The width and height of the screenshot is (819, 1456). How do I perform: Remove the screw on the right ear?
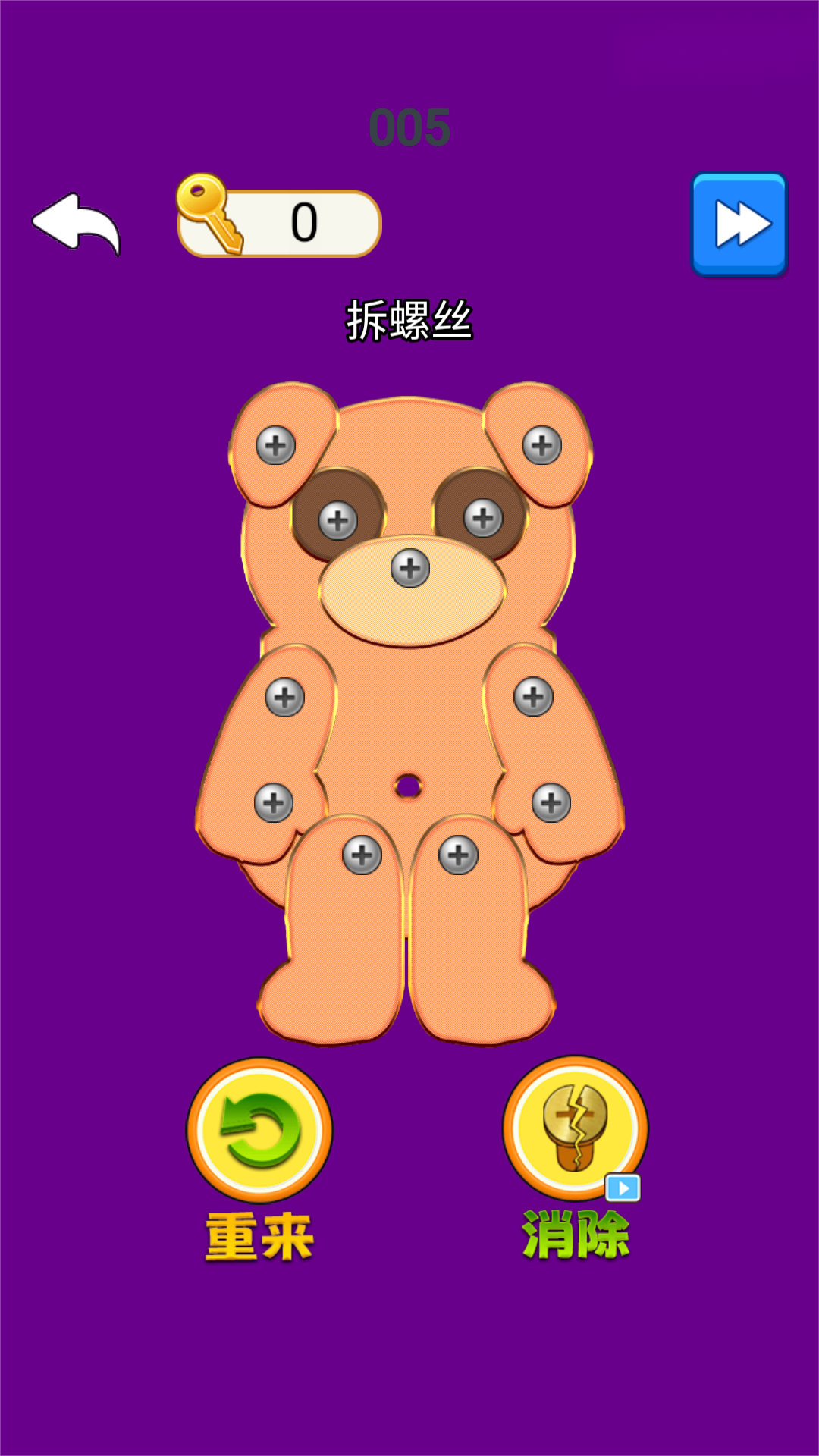[542, 445]
